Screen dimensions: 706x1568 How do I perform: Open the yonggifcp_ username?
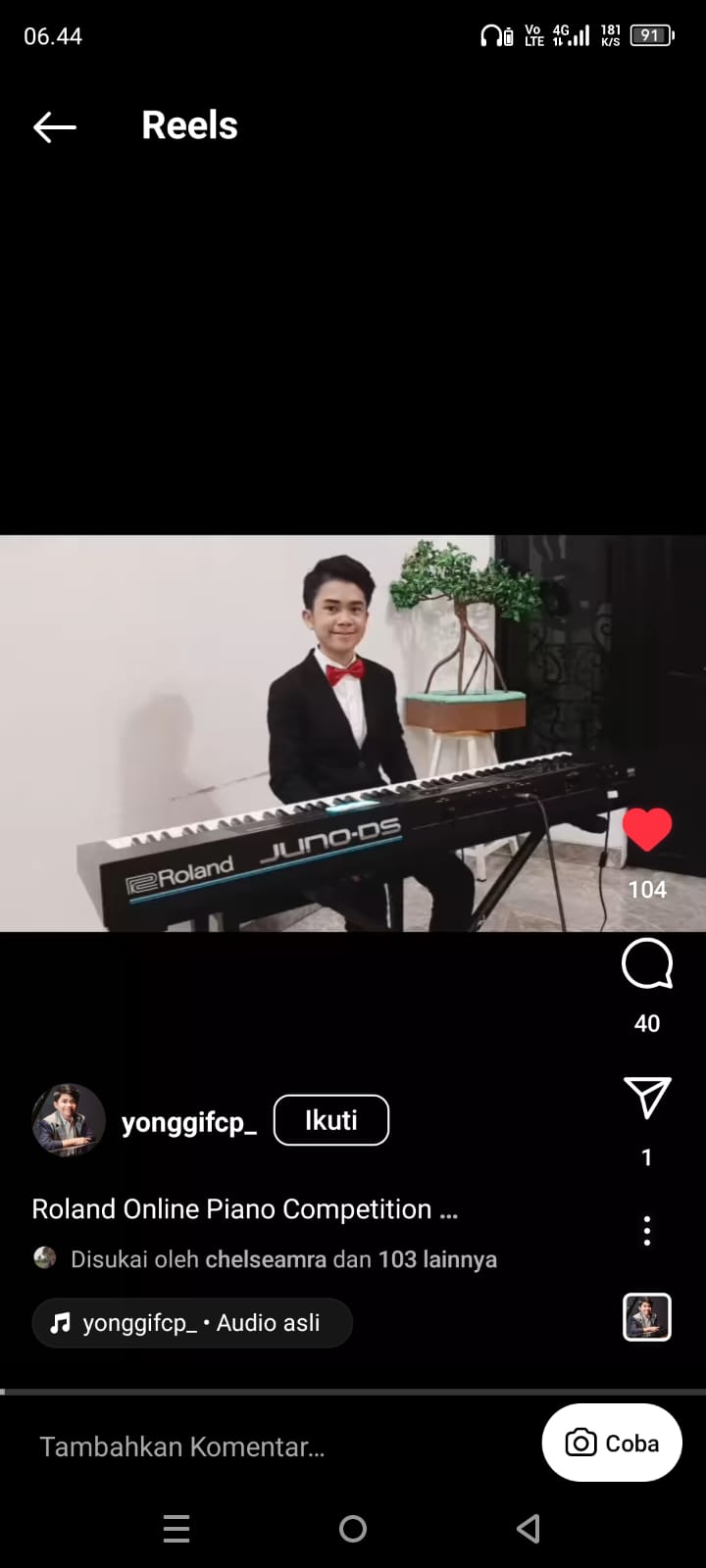pyautogui.click(x=189, y=1122)
